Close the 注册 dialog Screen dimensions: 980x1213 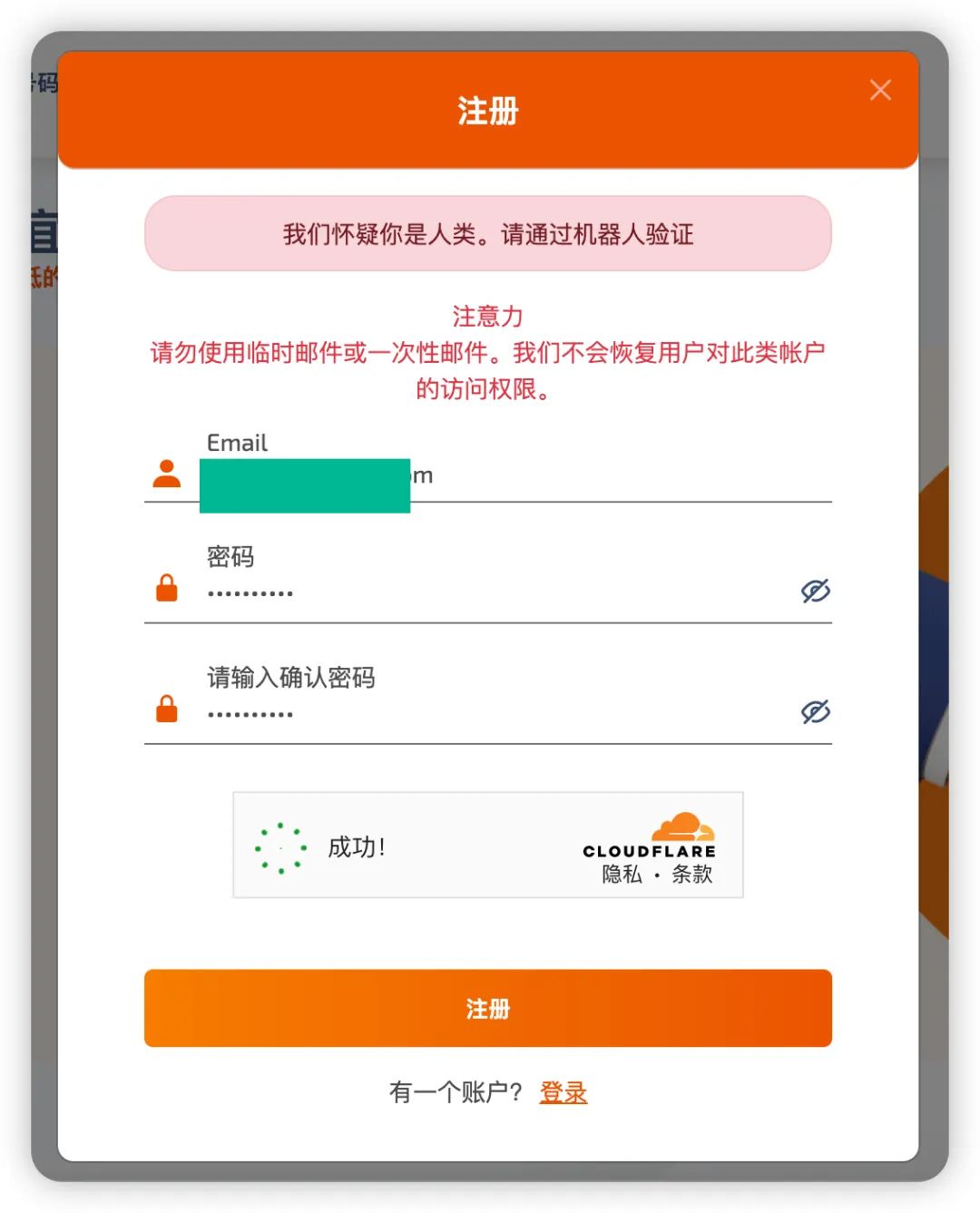[x=879, y=90]
